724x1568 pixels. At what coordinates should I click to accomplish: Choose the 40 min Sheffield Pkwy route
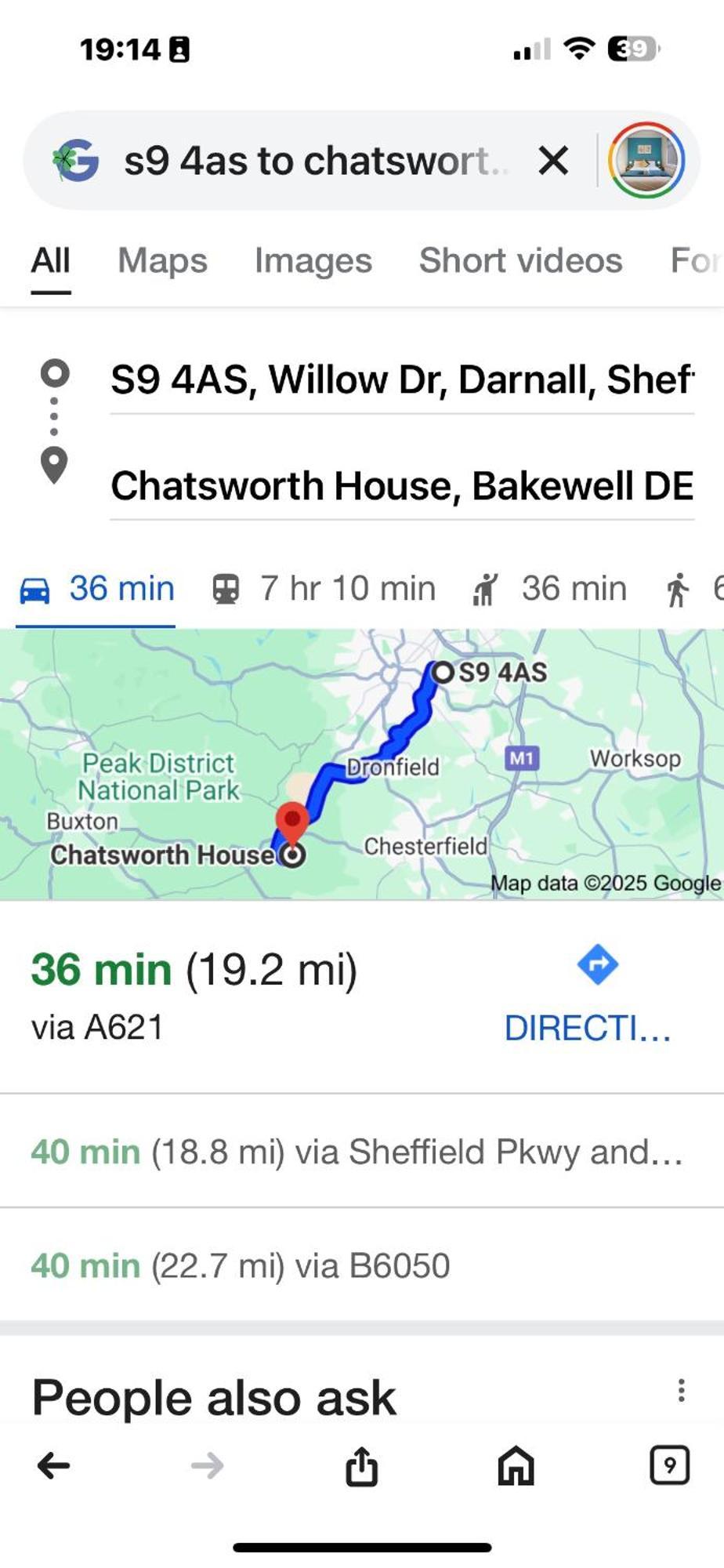357,1152
